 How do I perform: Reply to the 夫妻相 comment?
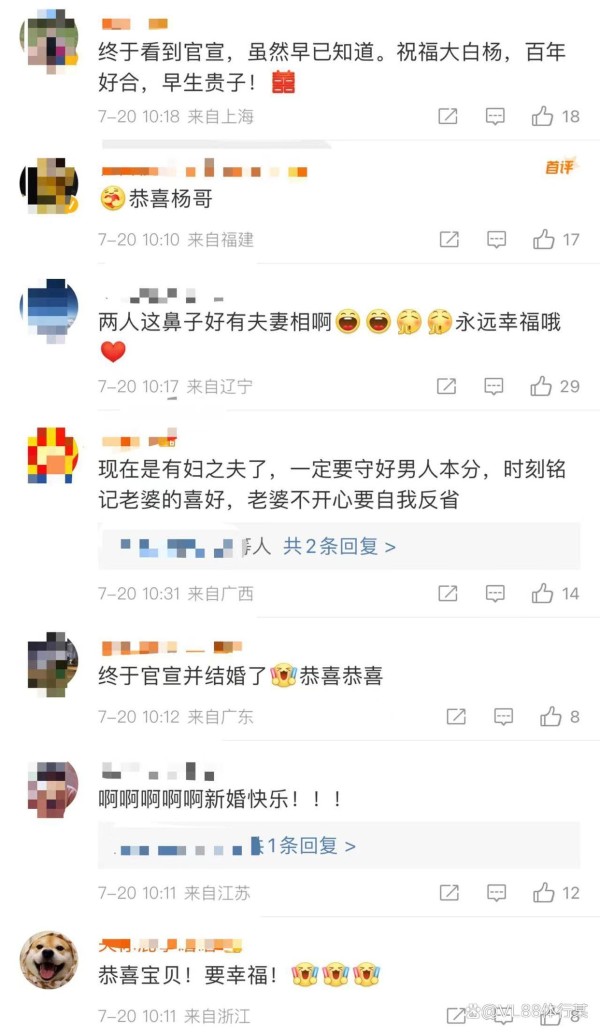tap(494, 386)
